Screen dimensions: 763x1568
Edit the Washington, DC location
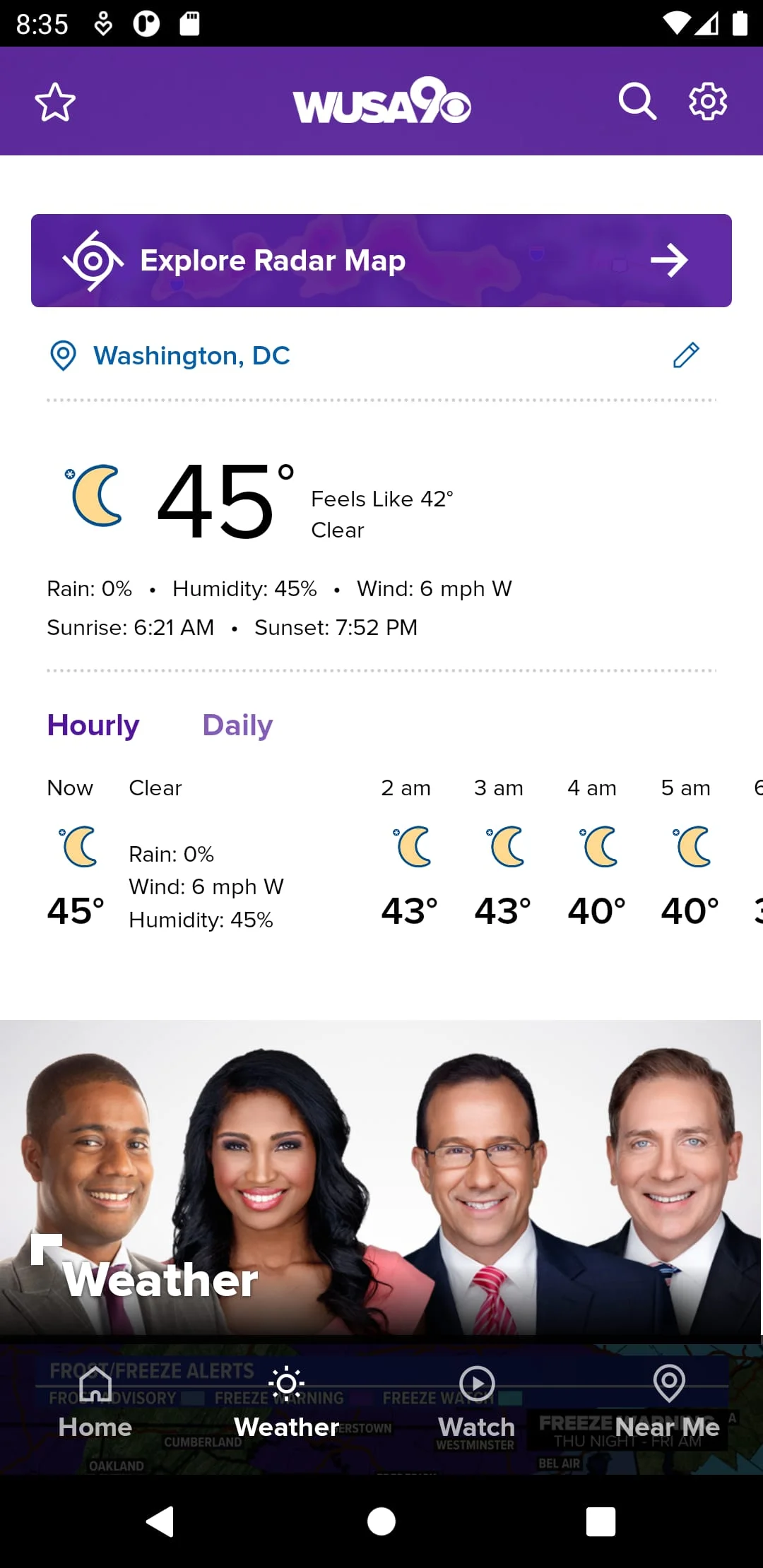click(x=685, y=355)
